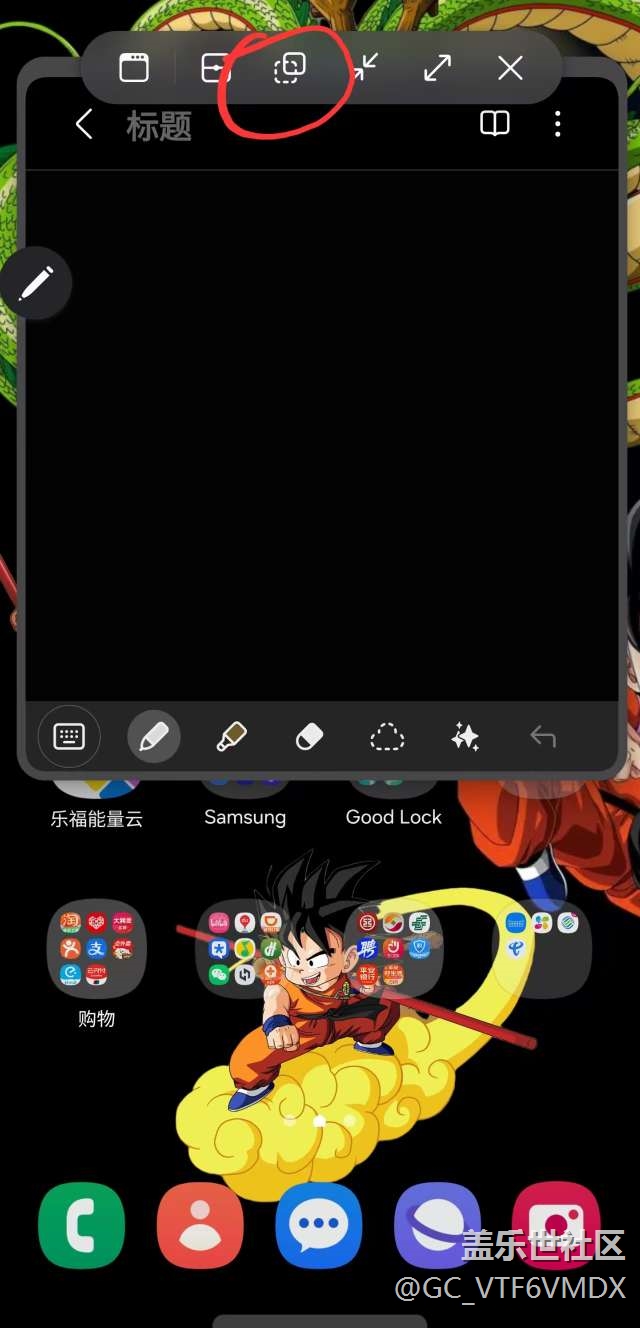This screenshot has height=1328, width=640.
Task: Minimize the pop-up window
Action: click(x=365, y=68)
